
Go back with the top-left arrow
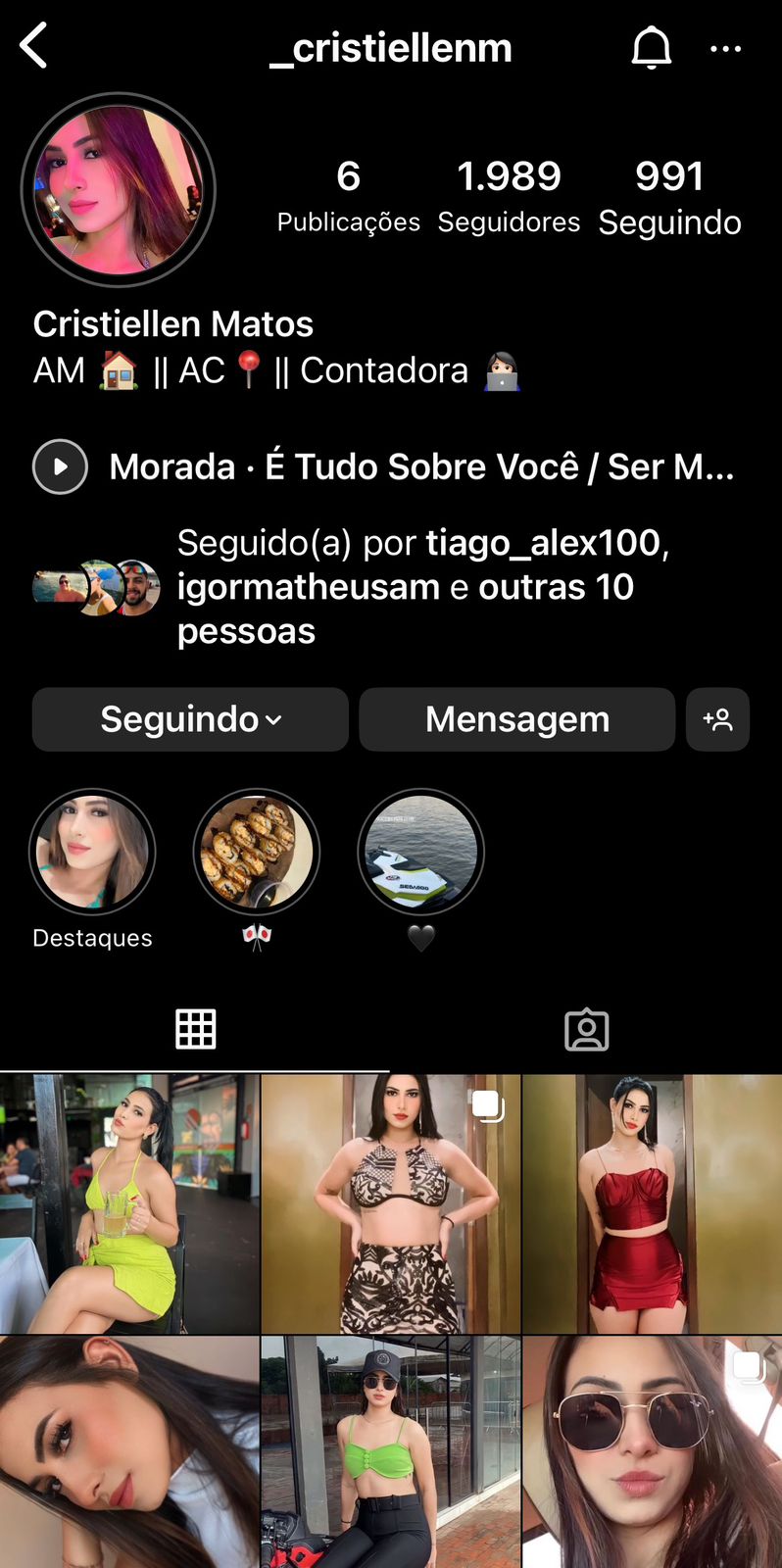point(34,46)
